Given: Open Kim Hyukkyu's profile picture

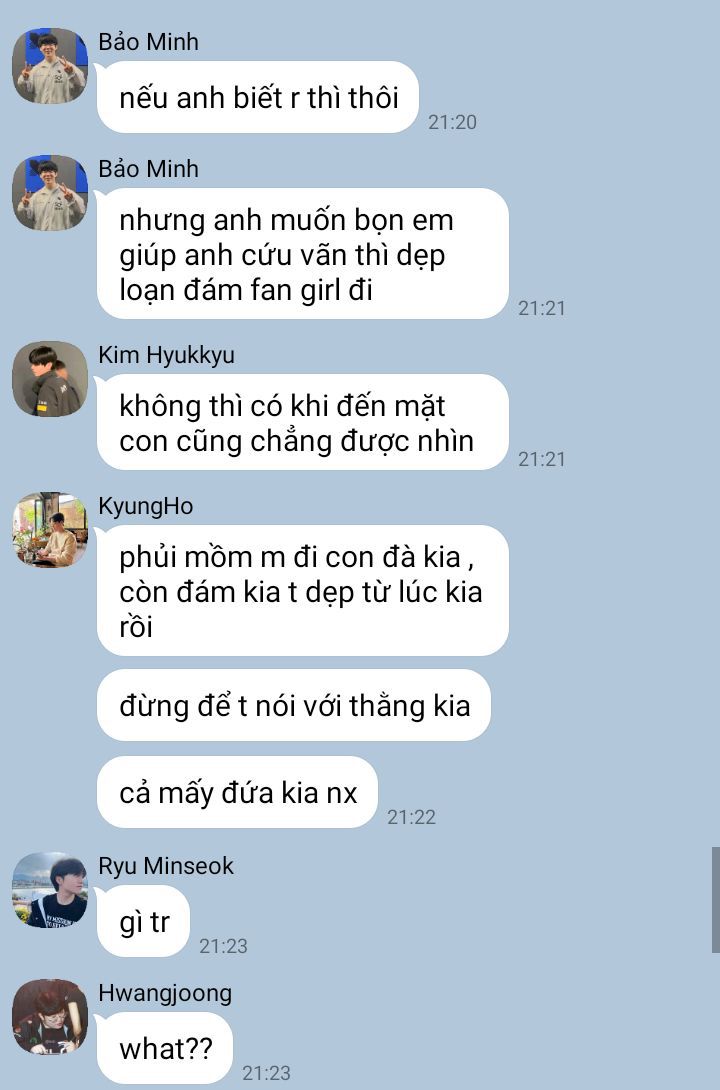Looking at the screenshot, I should [50, 379].
